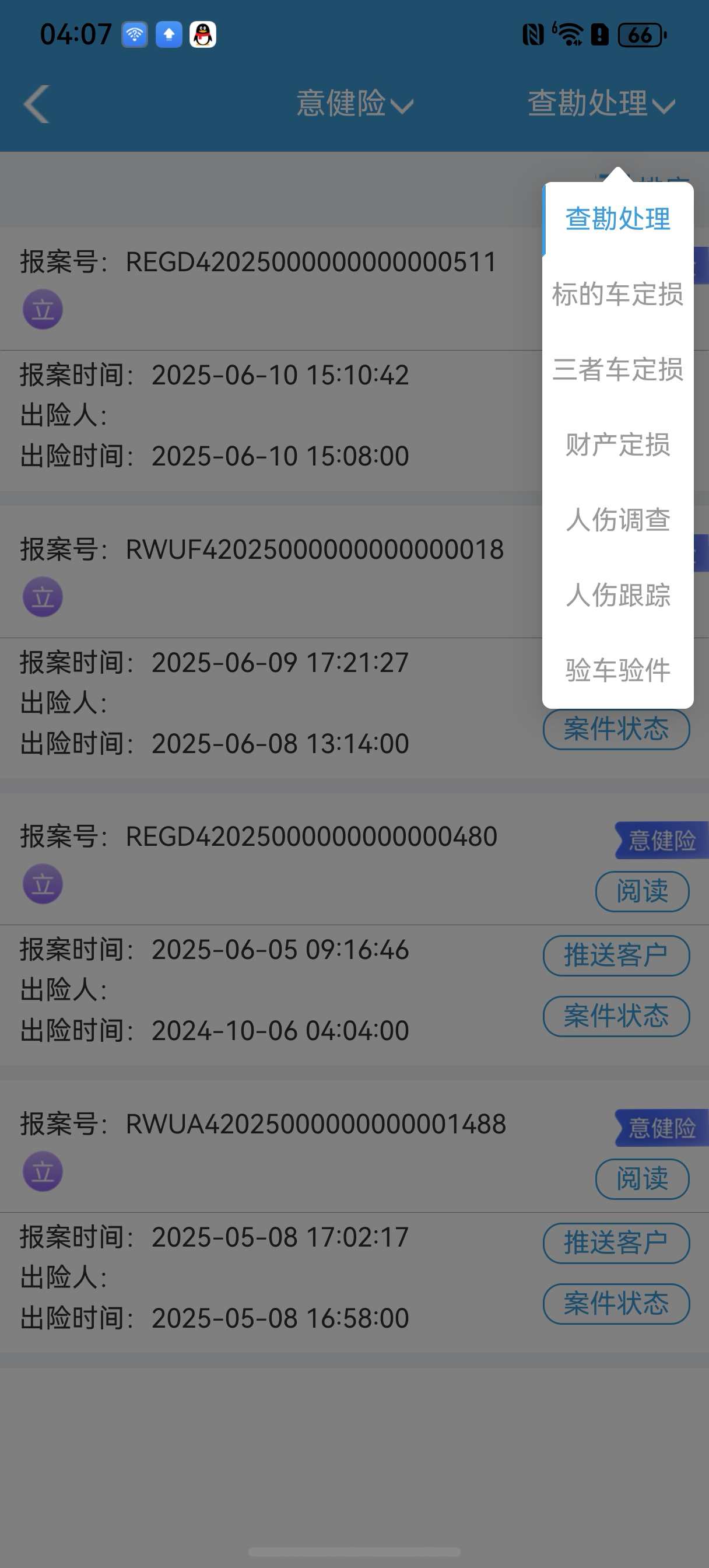Check 案件状态 for case RWUA4202500000000001488
This screenshot has height=1568, width=709.
pyautogui.click(x=616, y=1303)
